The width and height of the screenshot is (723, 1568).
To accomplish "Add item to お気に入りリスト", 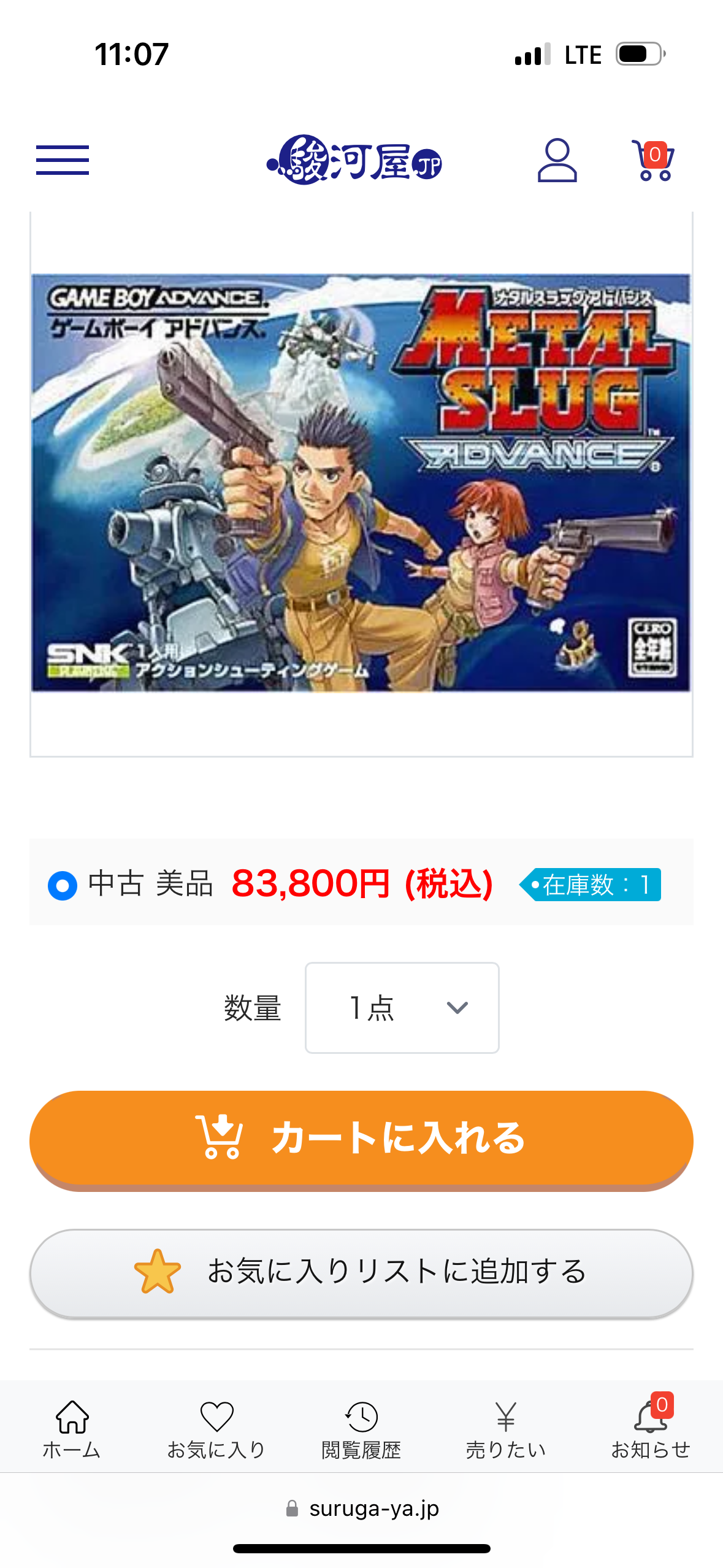I will point(361,1272).
